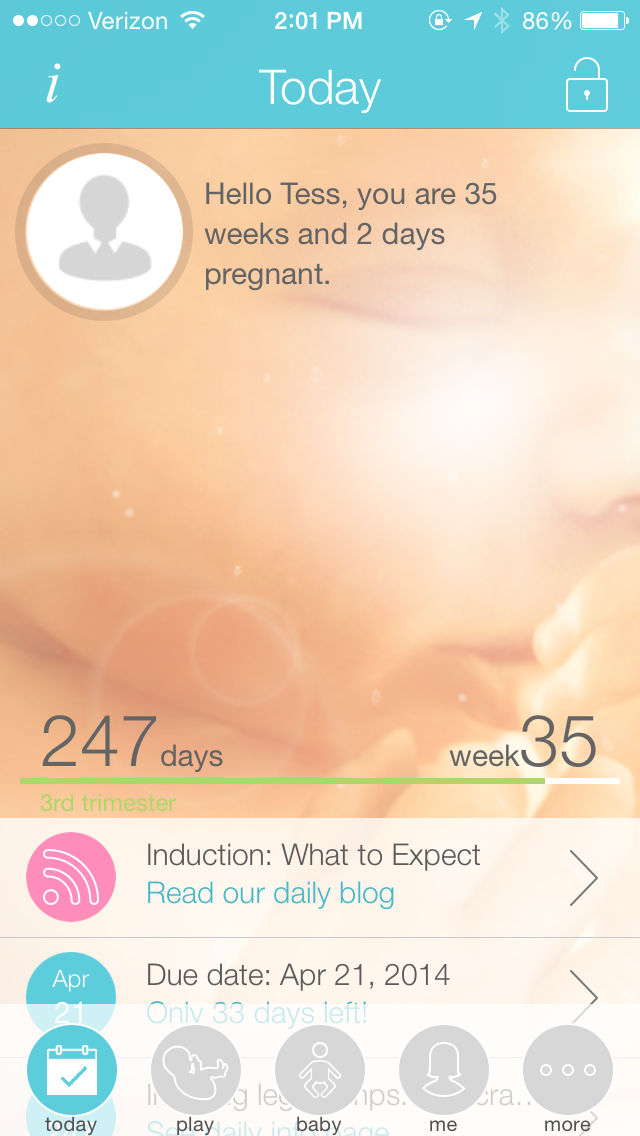This screenshot has width=640, height=1136.
Task: Open the info icon in the header
Action: [53, 86]
